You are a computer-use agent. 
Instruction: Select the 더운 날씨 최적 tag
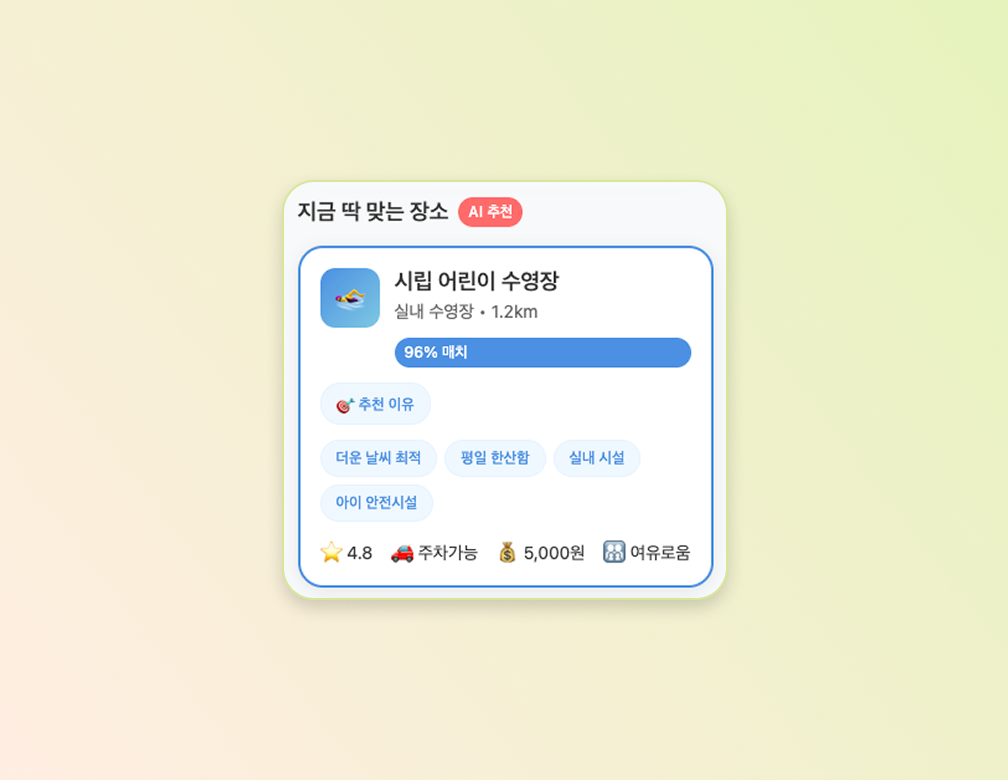378,458
